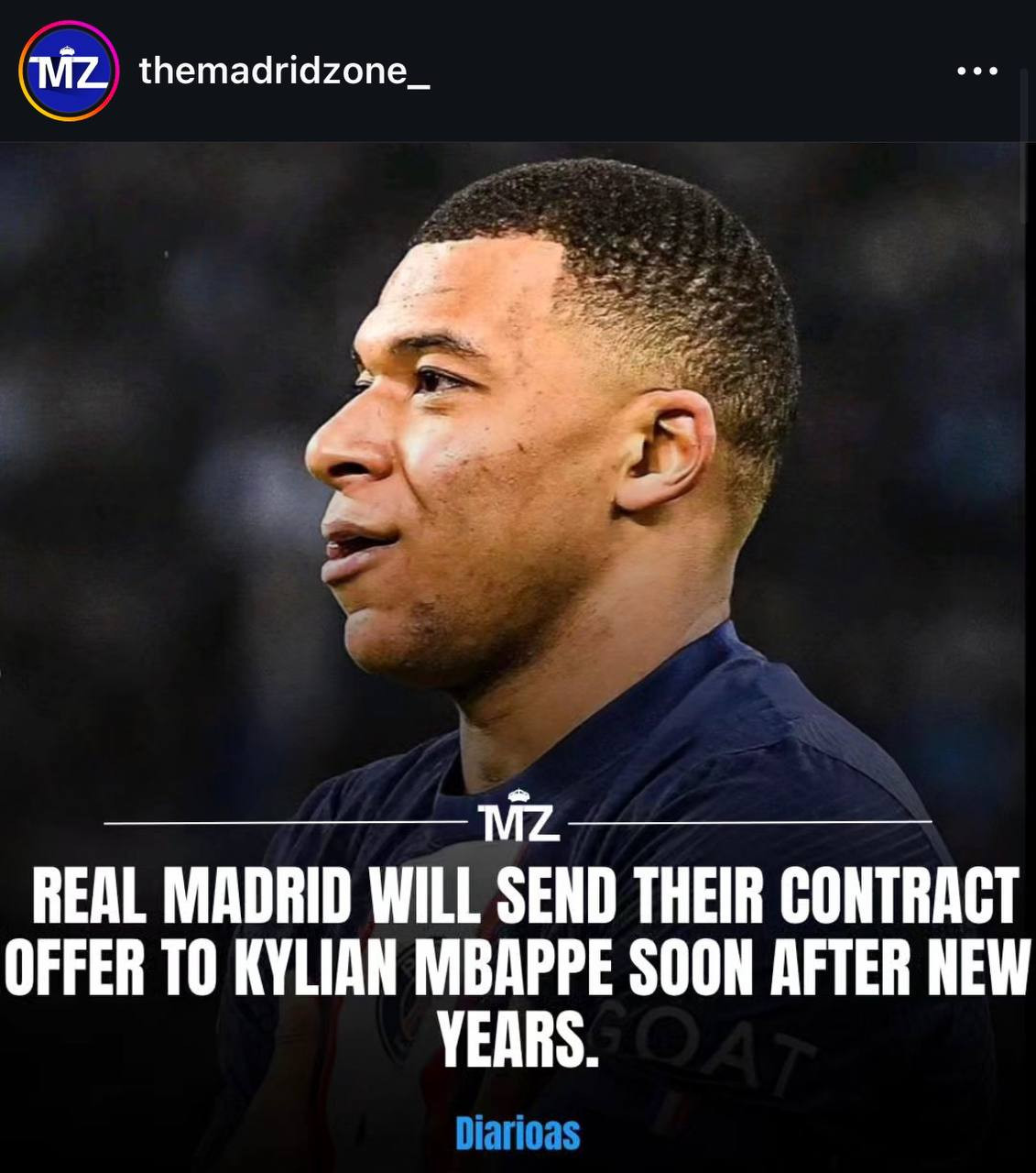The height and width of the screenshot is (1173, 1036).
Task: Open themadridzone_ profile picture
Action: tap(68, 71)
